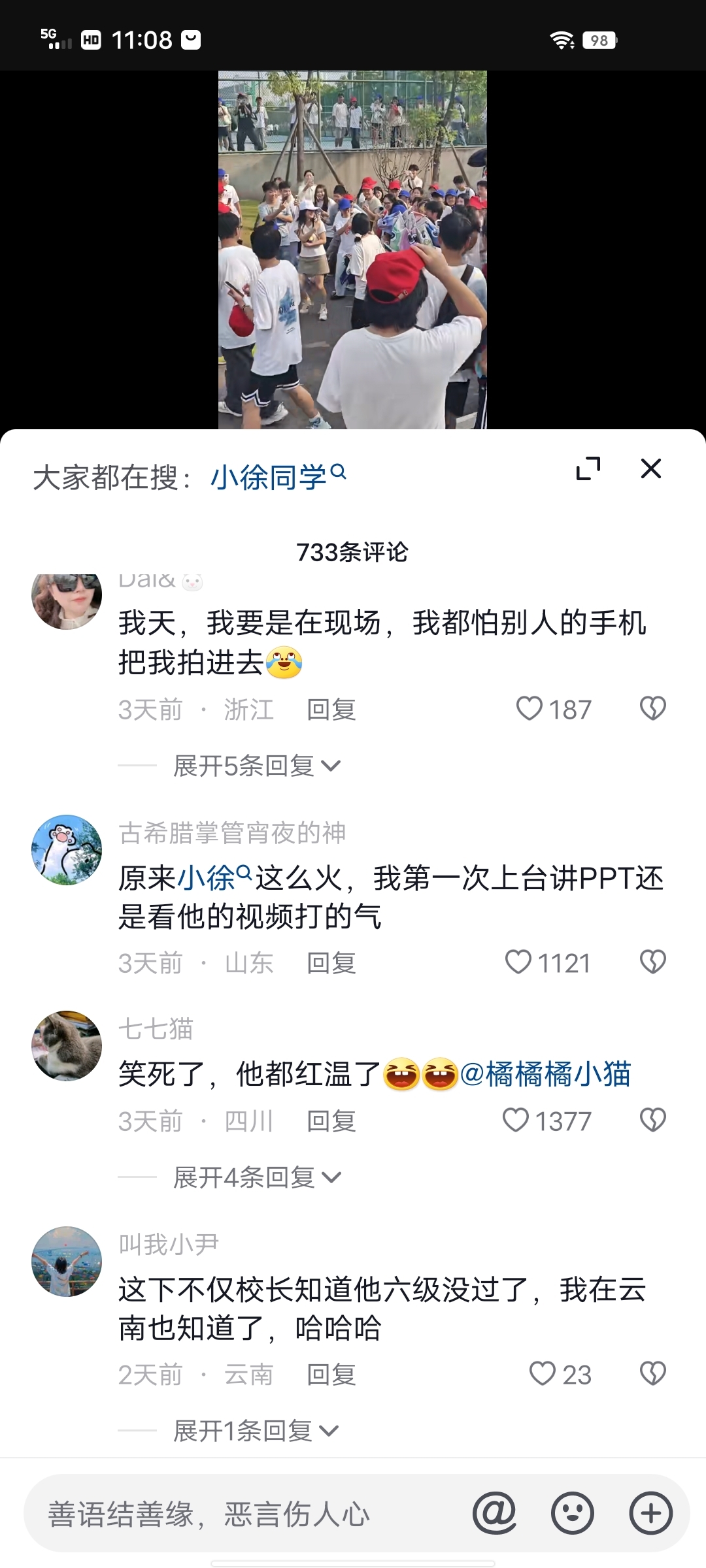Close the comments panel
This screenshot has height=1568, width=706.
point(650,468)
